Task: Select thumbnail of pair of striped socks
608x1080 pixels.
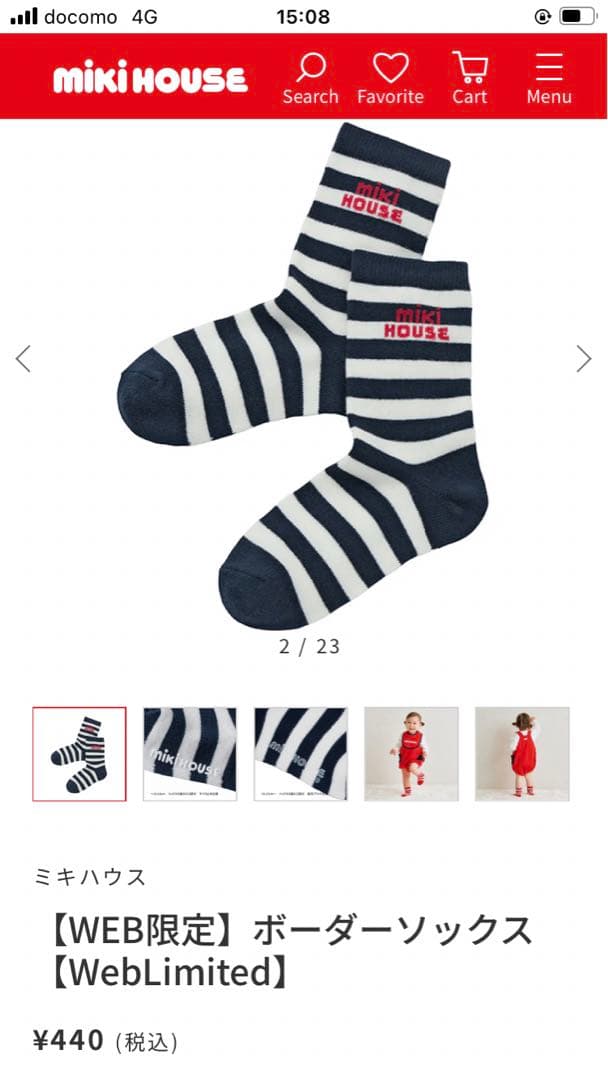Action: pos(80,754)
